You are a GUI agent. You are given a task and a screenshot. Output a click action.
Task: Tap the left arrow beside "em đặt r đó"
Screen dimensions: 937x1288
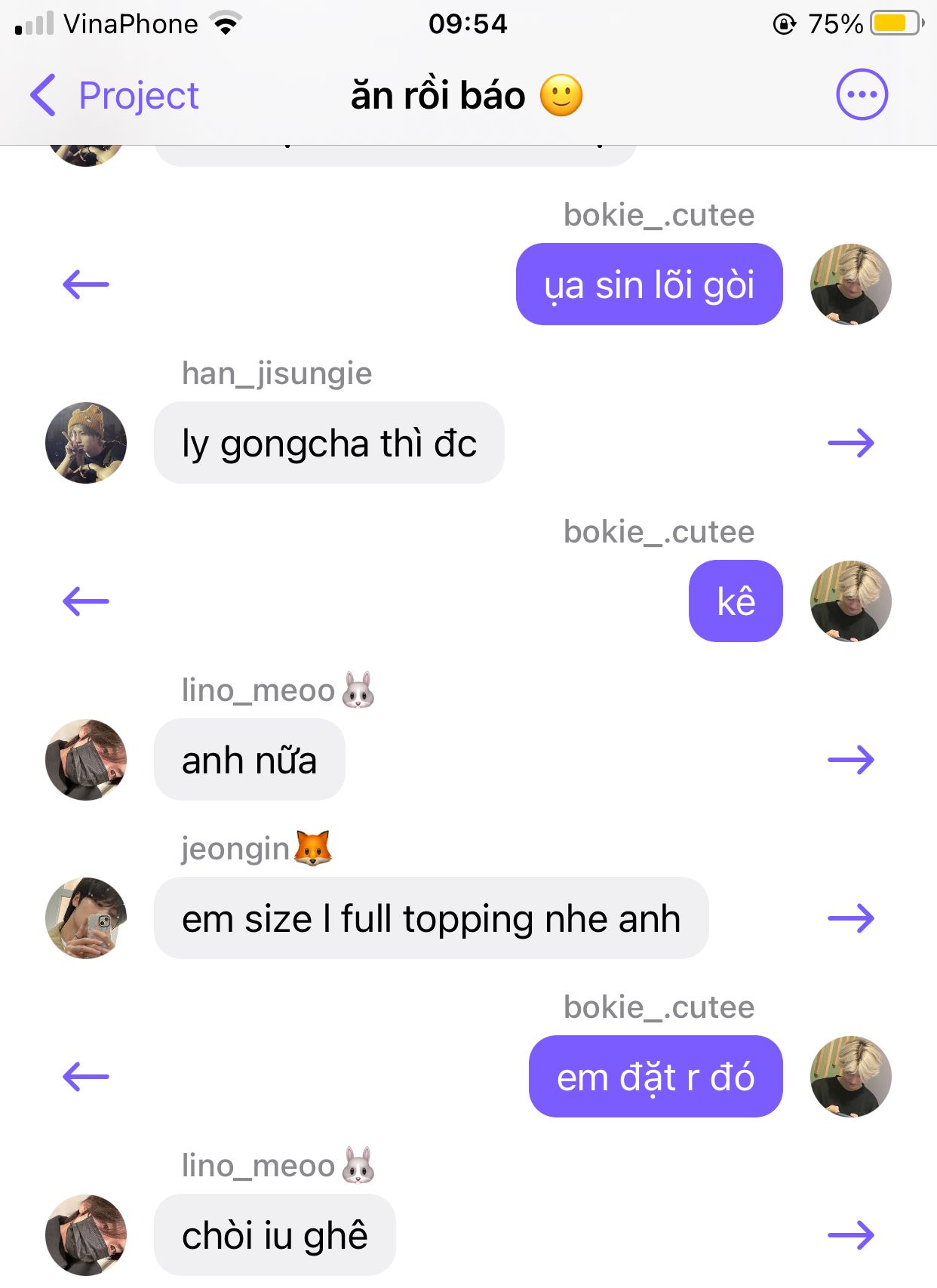86,1077
